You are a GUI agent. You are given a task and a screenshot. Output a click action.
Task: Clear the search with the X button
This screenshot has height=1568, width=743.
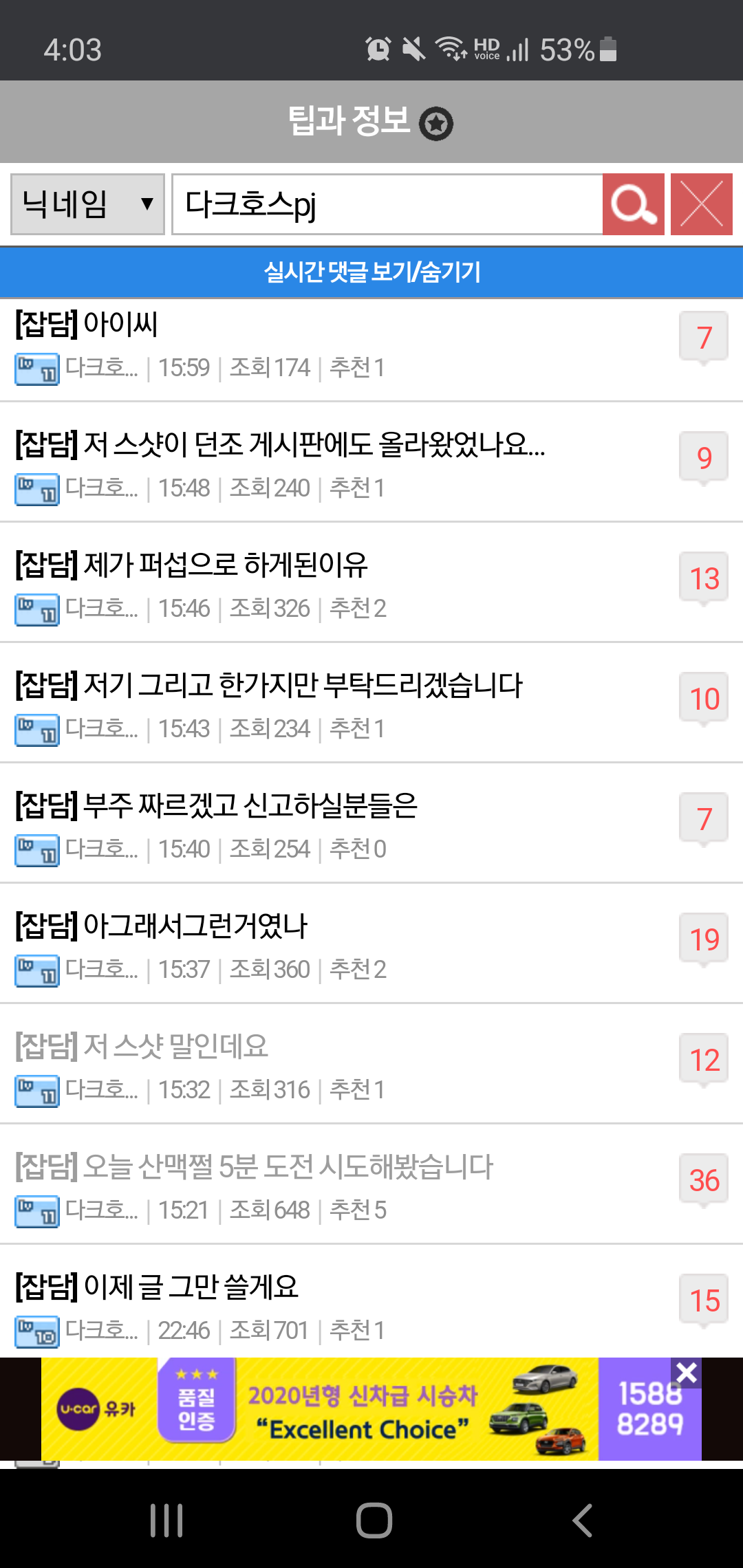click(701, 204)
